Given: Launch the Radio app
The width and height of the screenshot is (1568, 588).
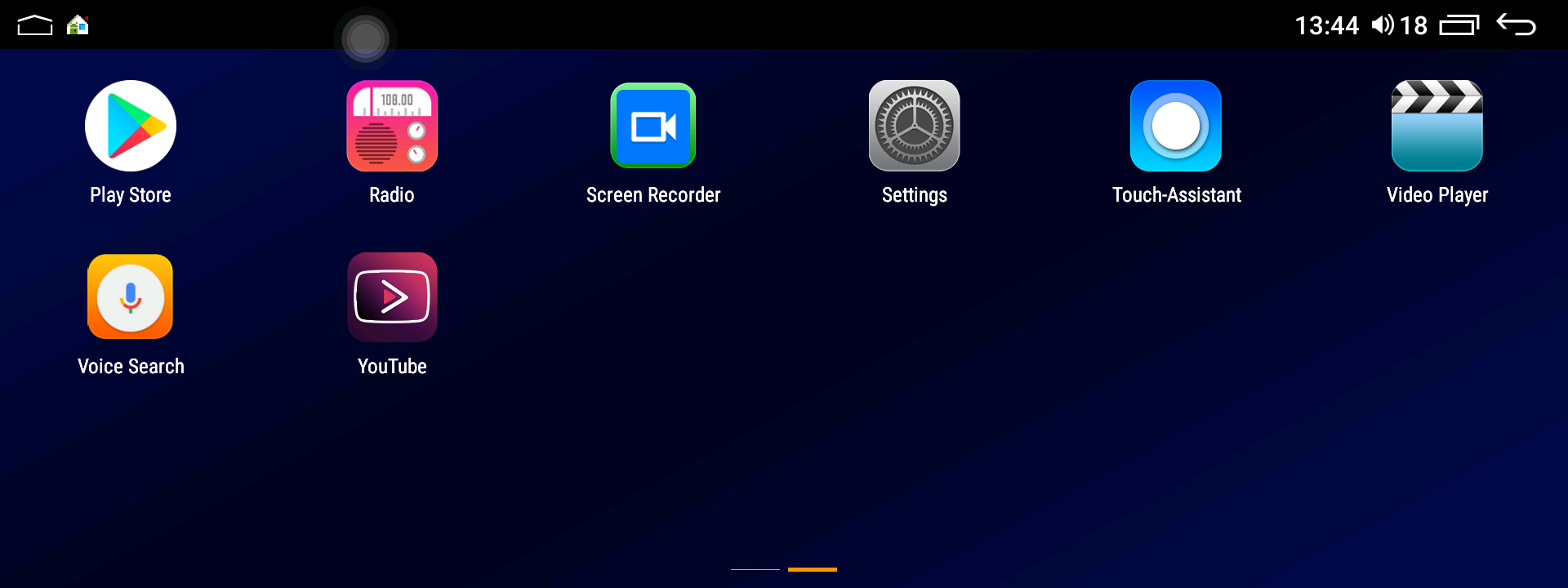Looking at the screenshot, I should (x=392, y=127).
